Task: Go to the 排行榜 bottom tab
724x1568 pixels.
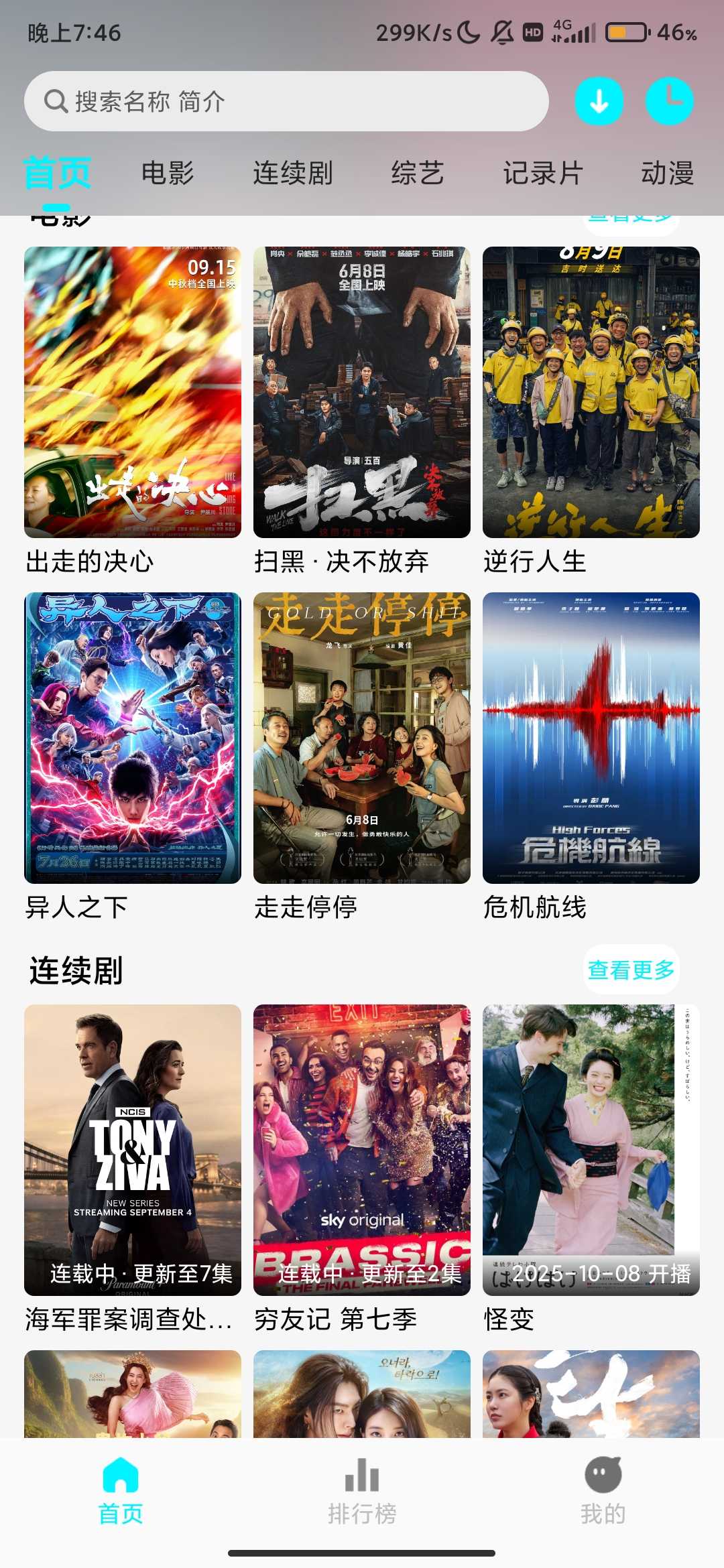Action: point(362,1490)
